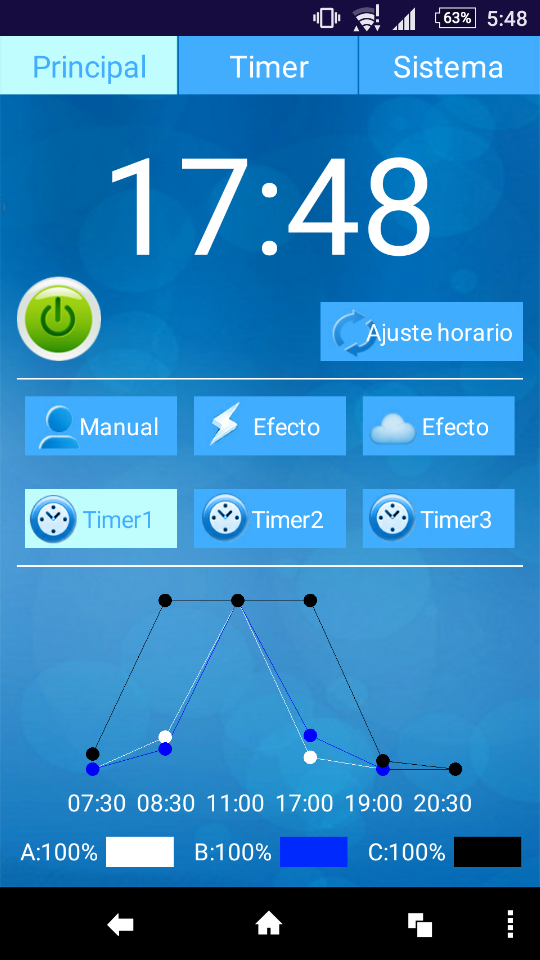Image resolution: width=540 pixels, height=960 pixels.
Task: Select the Principal tab
Action: [89, 66]
